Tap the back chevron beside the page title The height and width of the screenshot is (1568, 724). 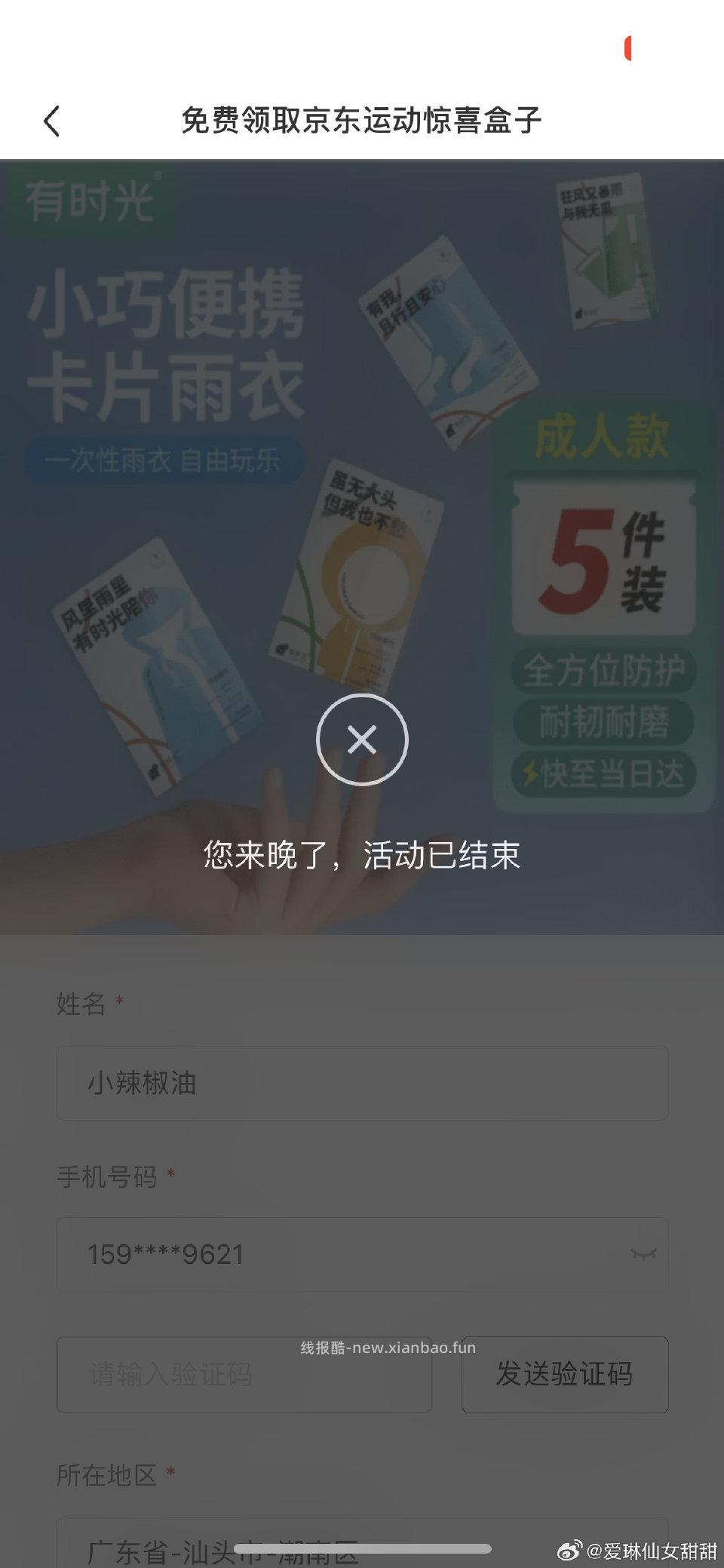click(51, 120)
